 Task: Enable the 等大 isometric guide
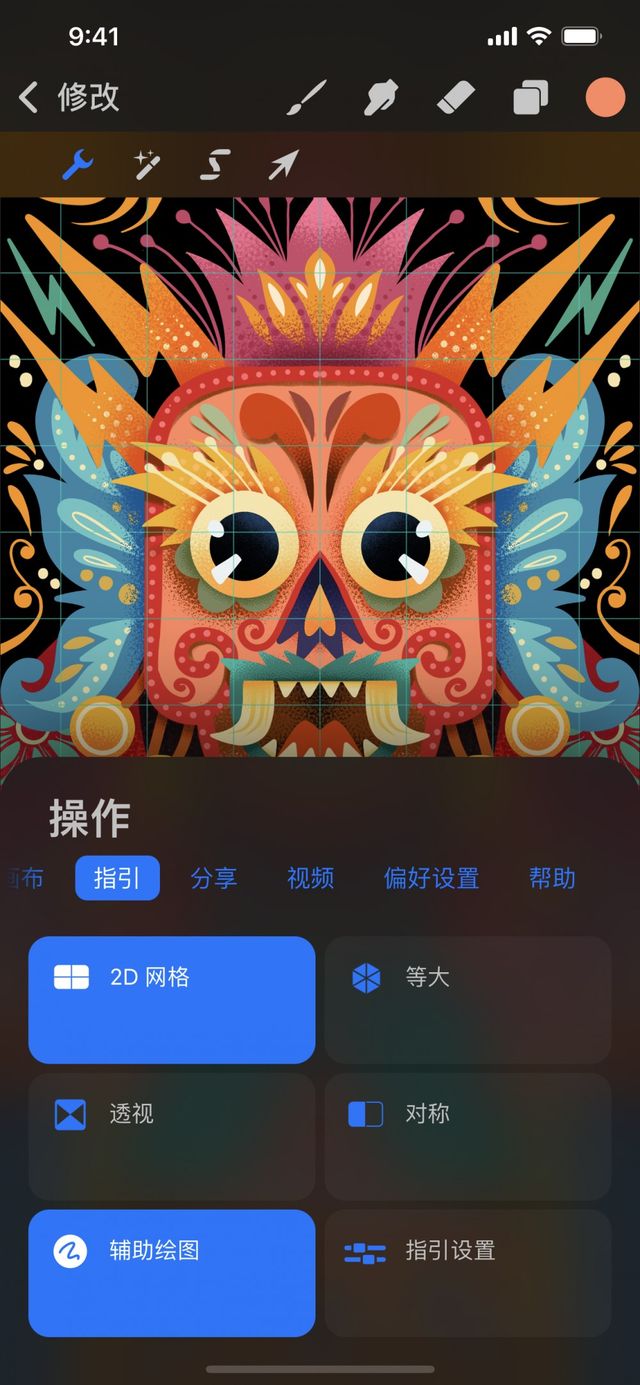[468, 999]
